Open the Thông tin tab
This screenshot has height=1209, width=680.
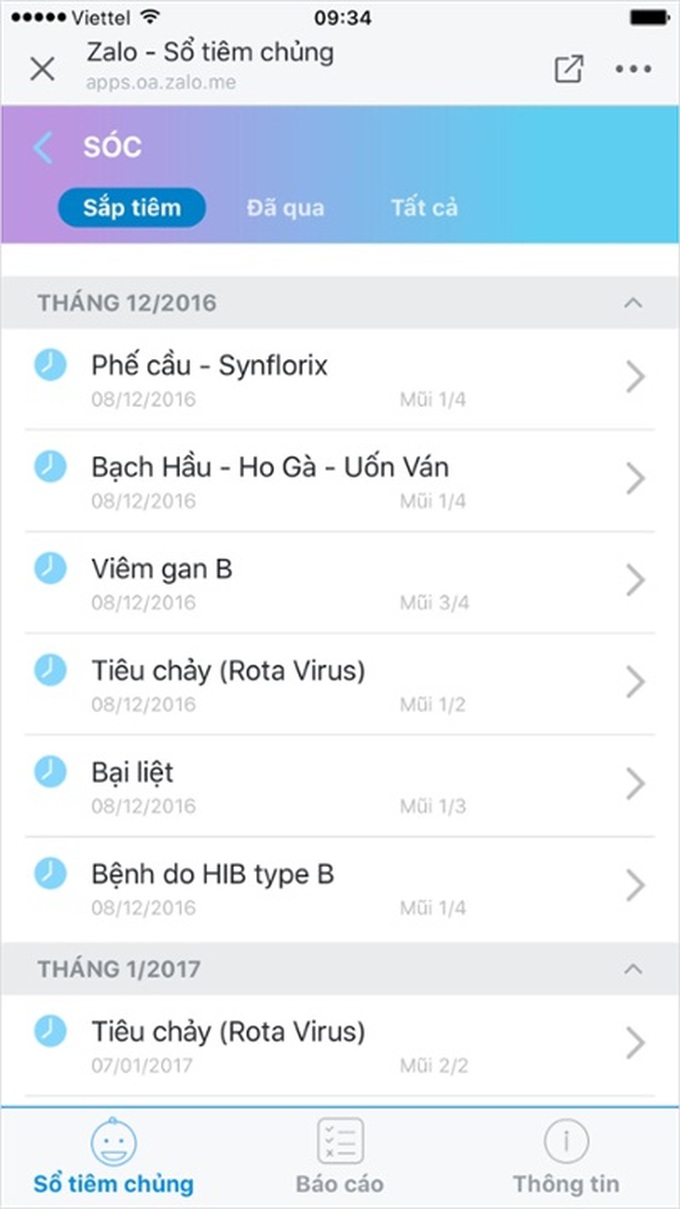pyautogui.click(x=566, y=1157)
